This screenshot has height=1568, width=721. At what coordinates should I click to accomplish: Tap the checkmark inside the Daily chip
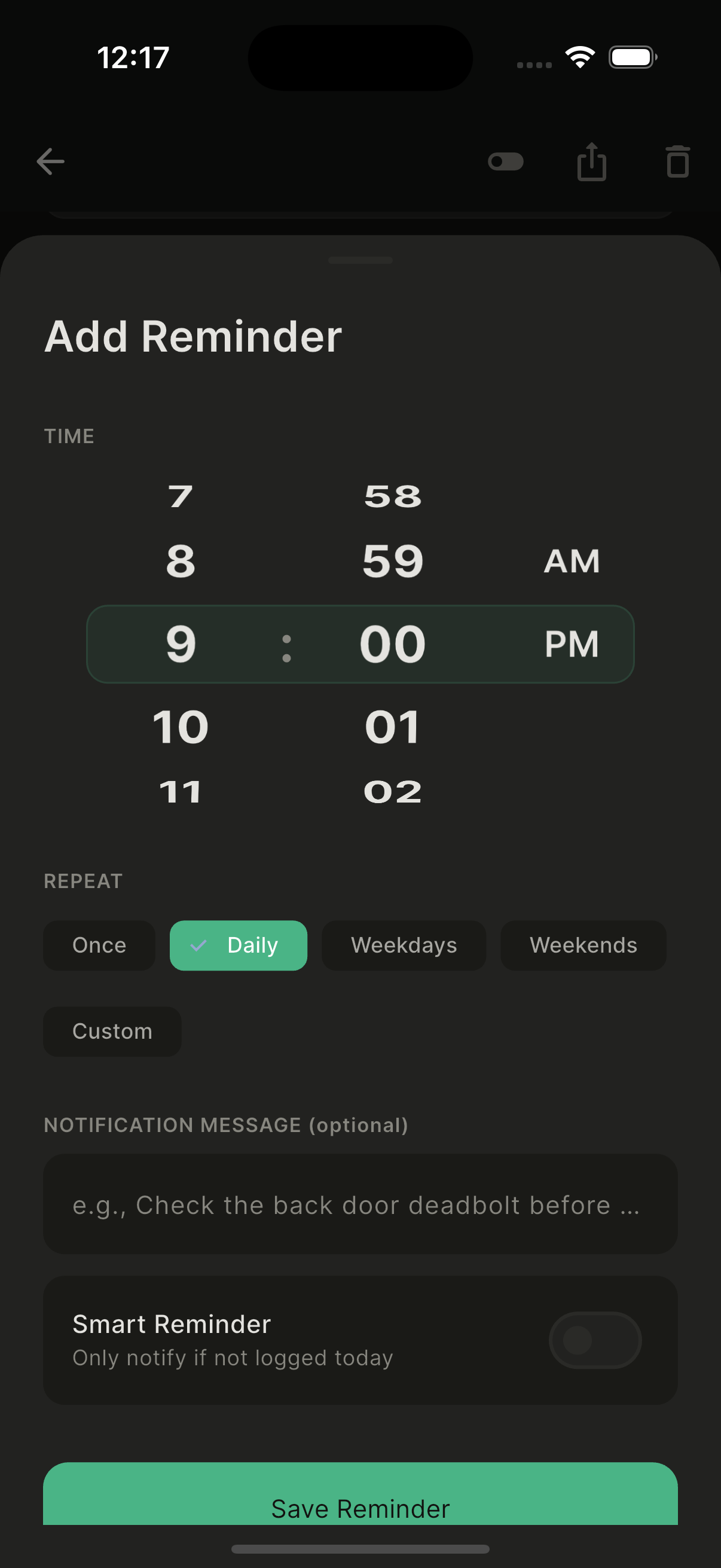click(200, 945)
